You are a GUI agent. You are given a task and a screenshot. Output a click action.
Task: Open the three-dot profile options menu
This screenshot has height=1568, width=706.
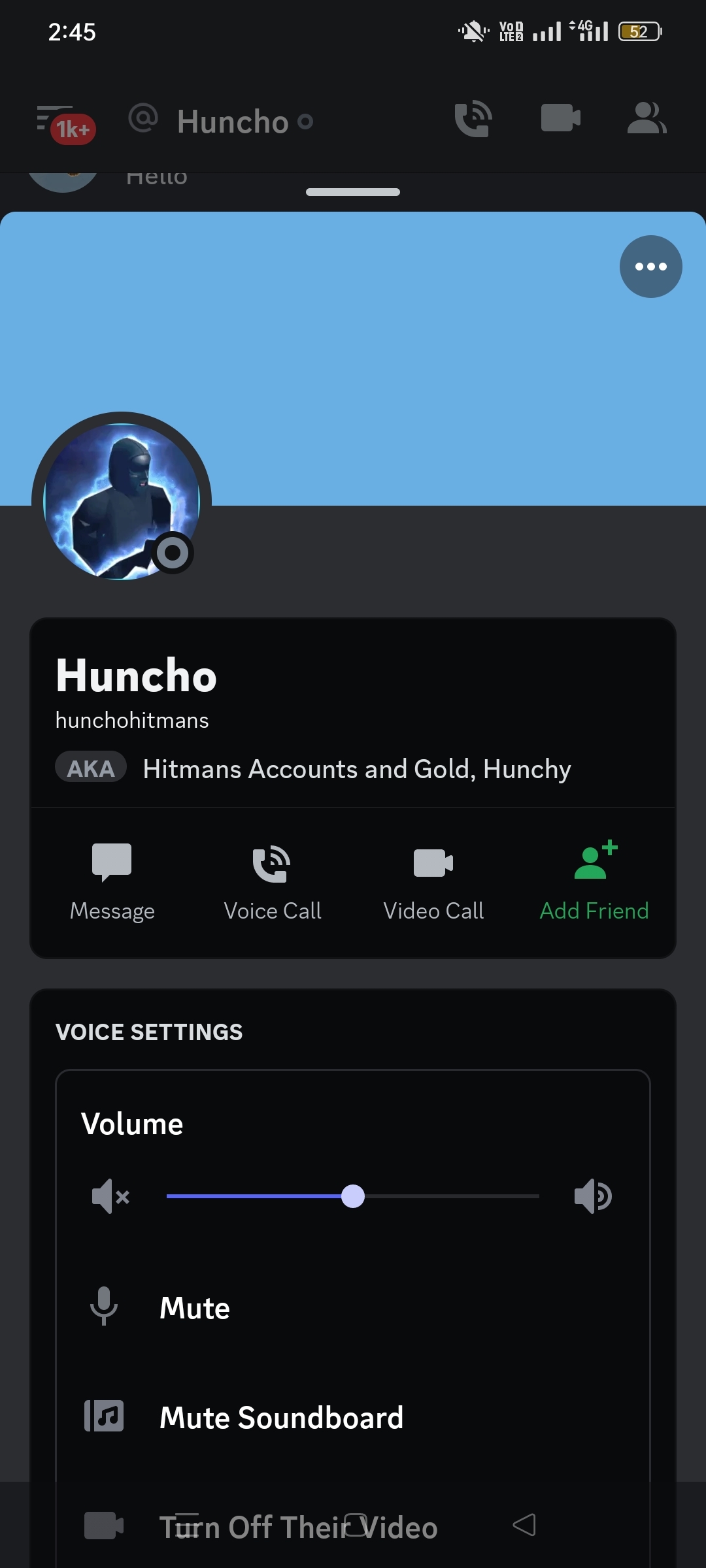pos(650,267)
